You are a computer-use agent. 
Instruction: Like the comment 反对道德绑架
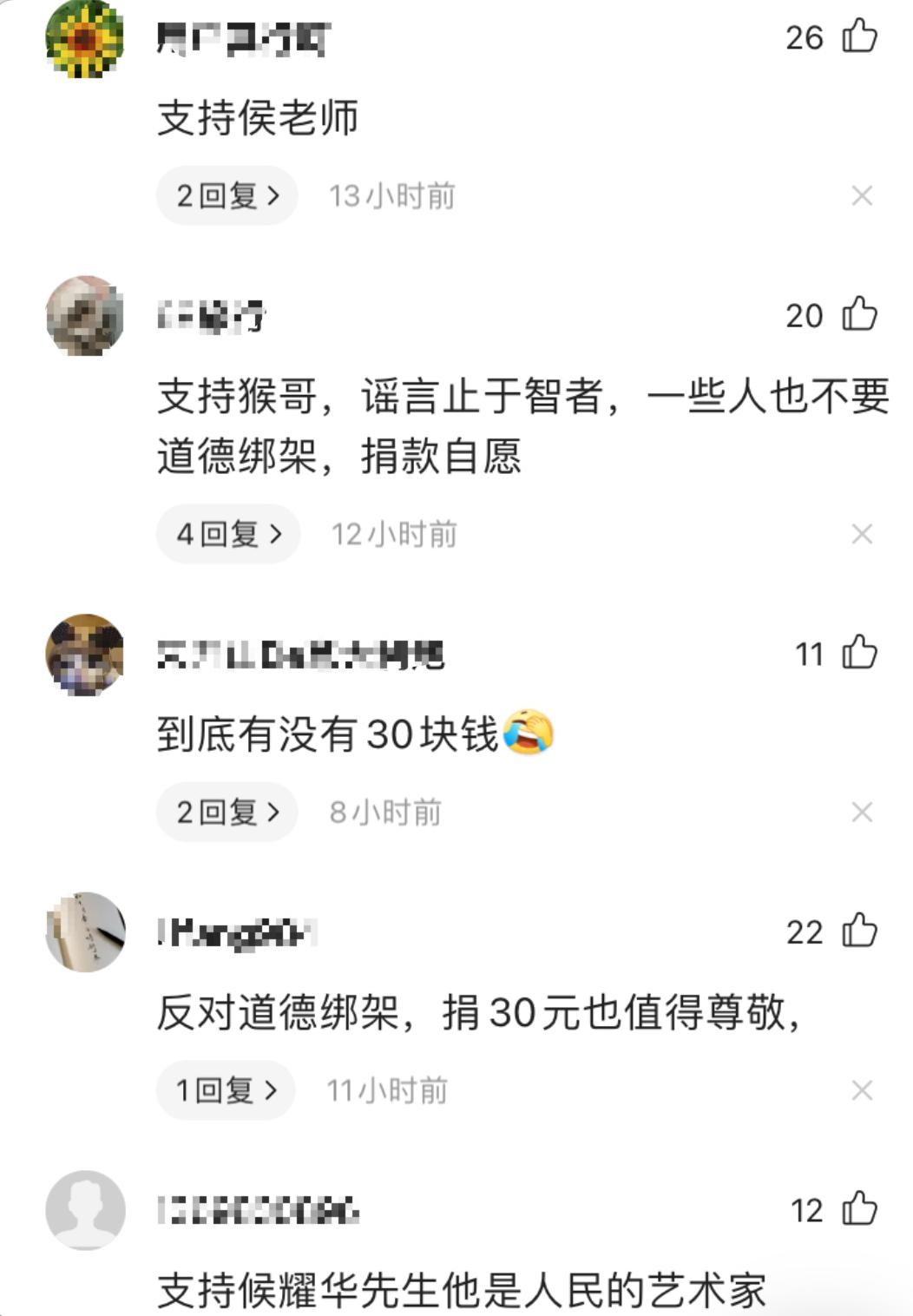point(859,931)
